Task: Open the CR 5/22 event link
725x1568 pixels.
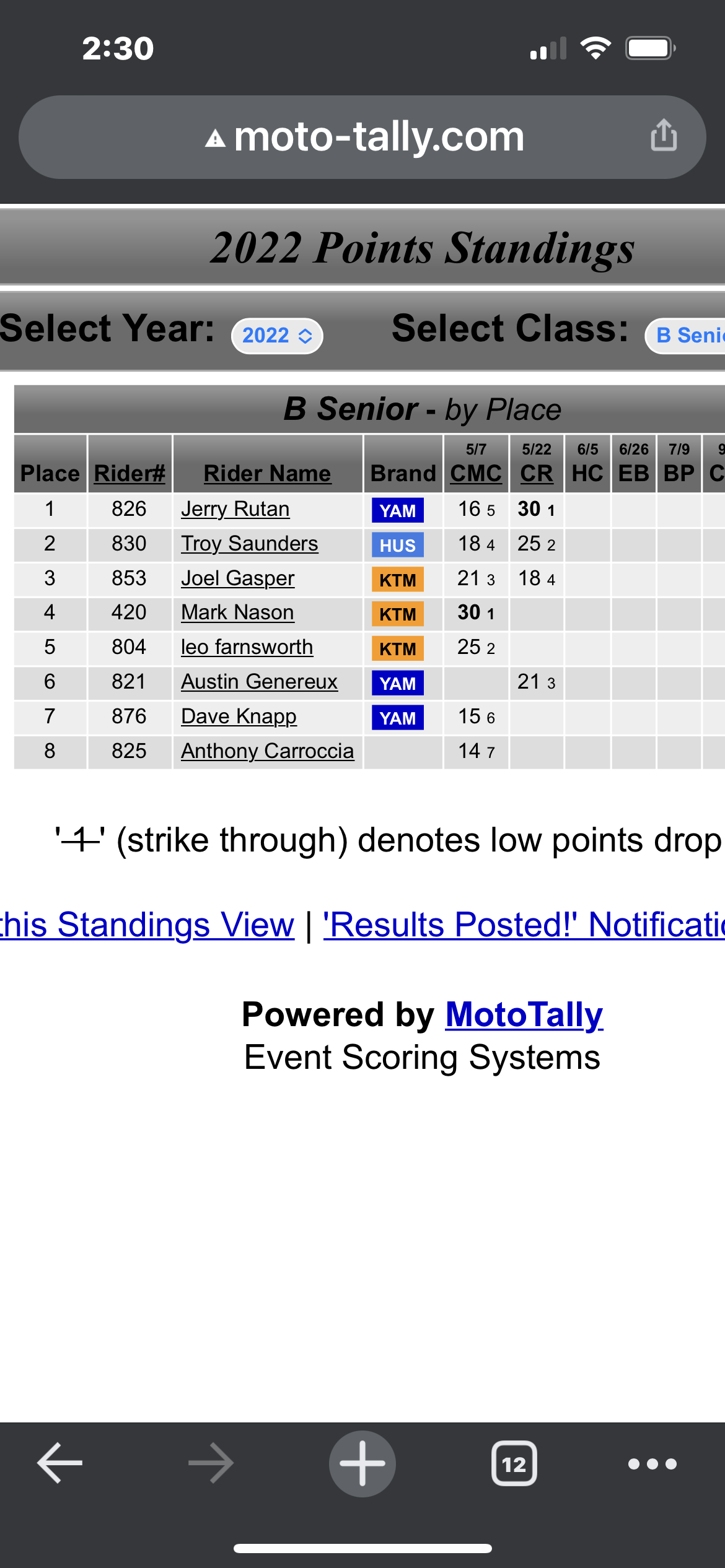Action: pos(537,474)
